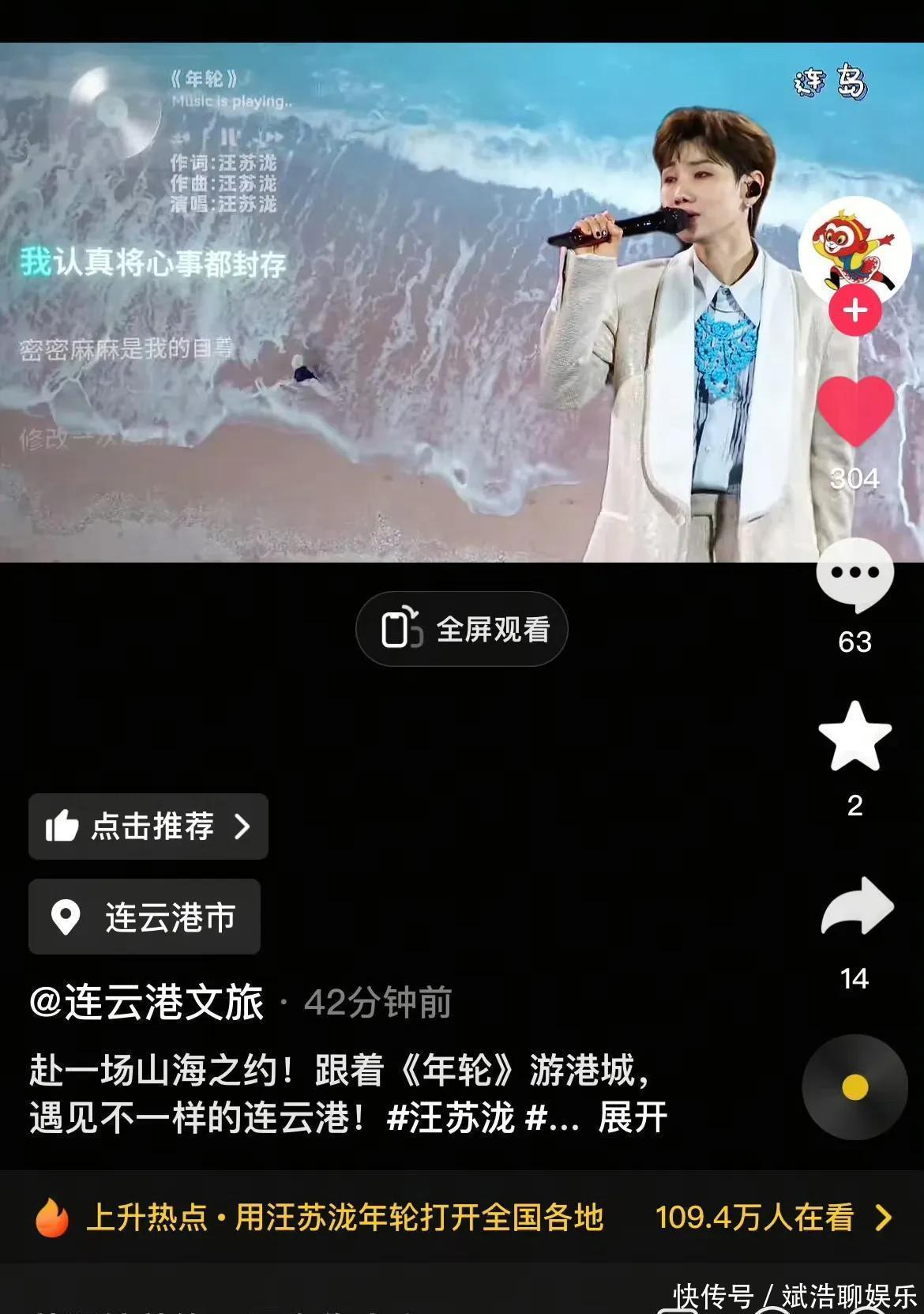Follow the account with the red plus
The image size is (924, 1314).
click(855, 311)
